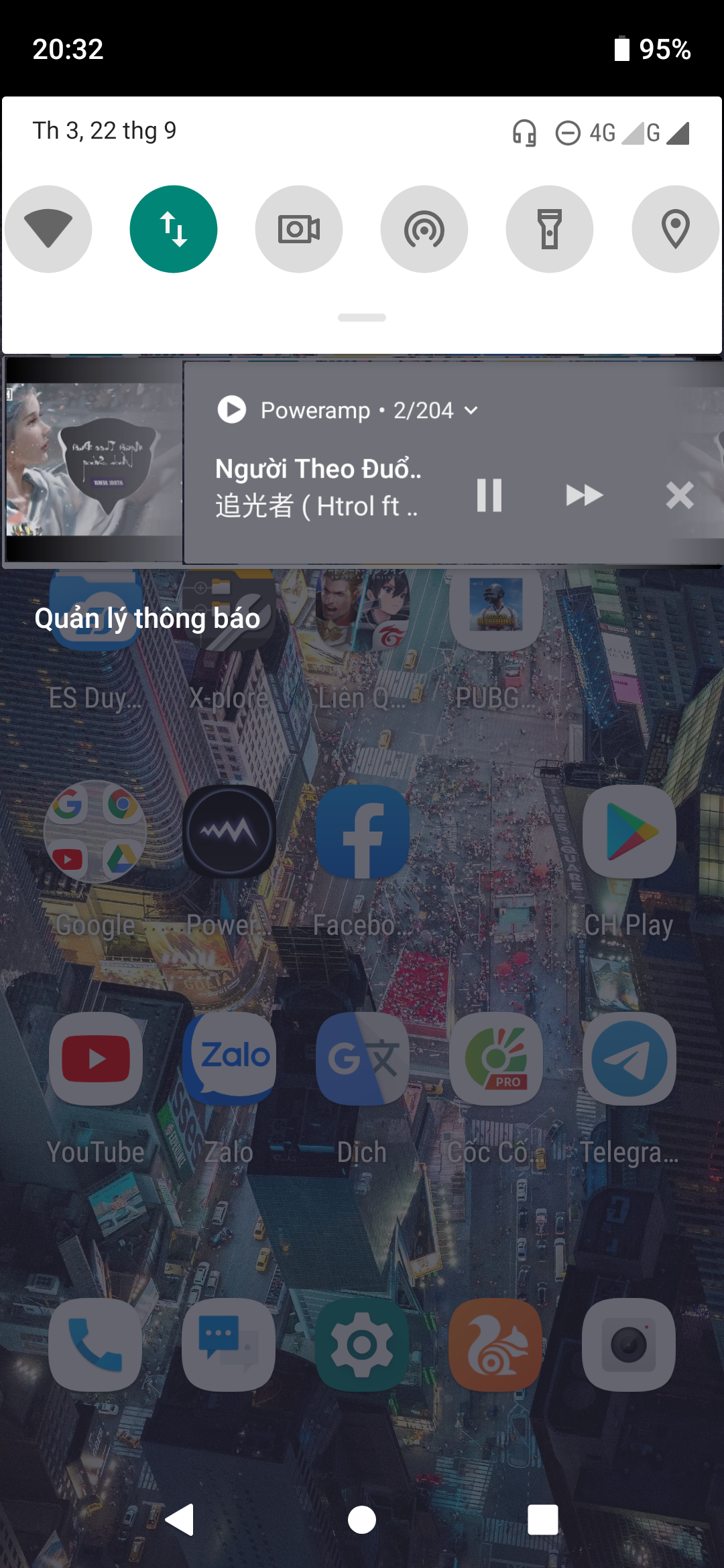Turn on the flashlight
This screenshot has height=1568, width=724.
tap(550, 229)
